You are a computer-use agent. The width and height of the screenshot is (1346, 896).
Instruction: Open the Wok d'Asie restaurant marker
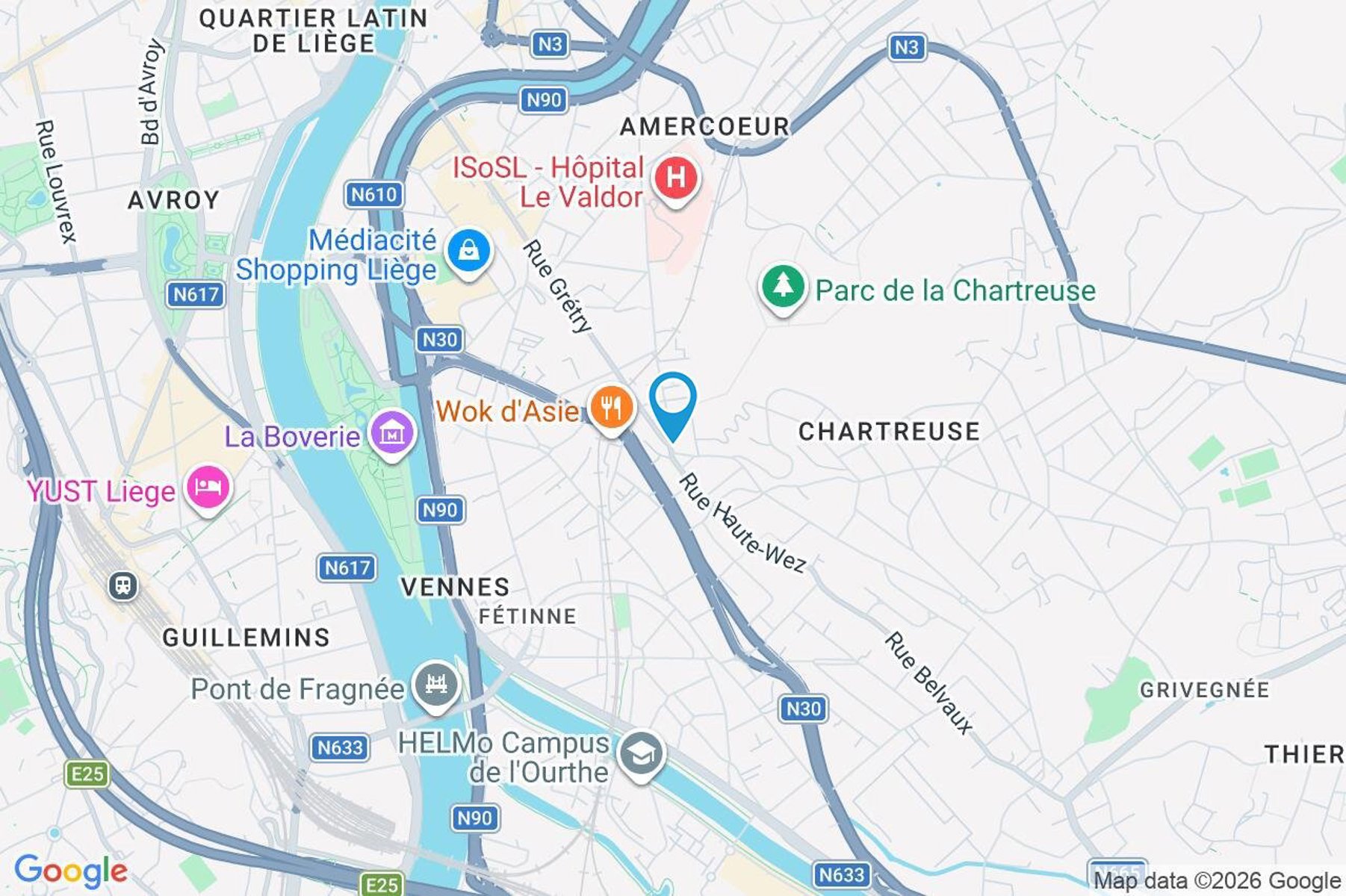point(612,409)
